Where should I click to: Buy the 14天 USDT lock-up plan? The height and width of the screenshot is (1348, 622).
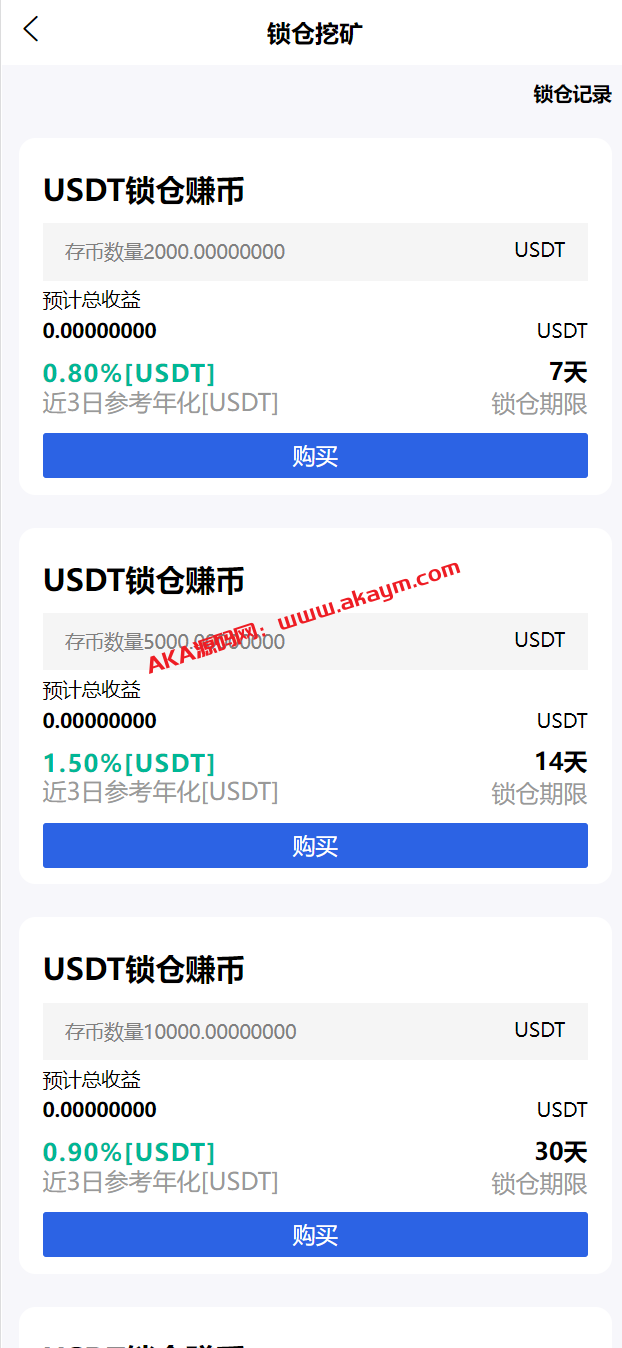point(315,846)
